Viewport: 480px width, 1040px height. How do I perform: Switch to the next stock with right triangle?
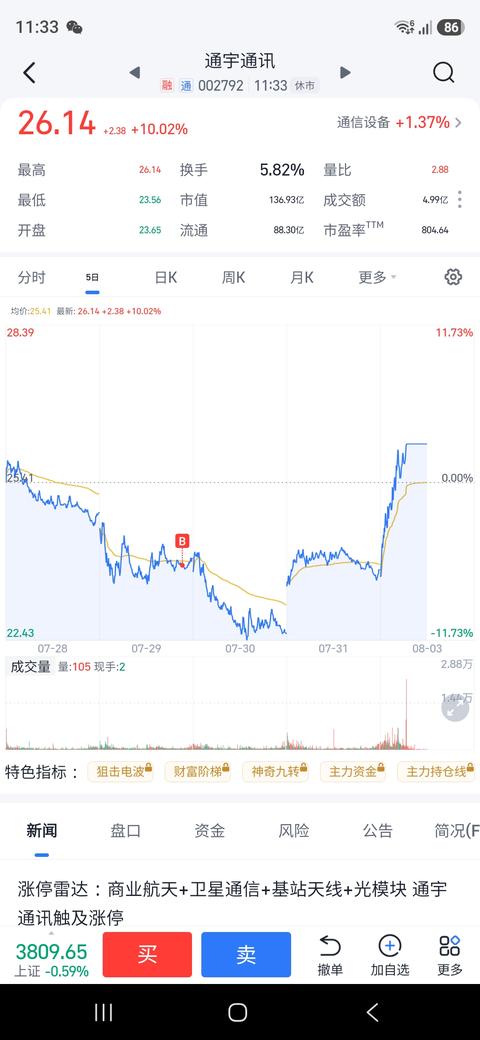(345, 72)
